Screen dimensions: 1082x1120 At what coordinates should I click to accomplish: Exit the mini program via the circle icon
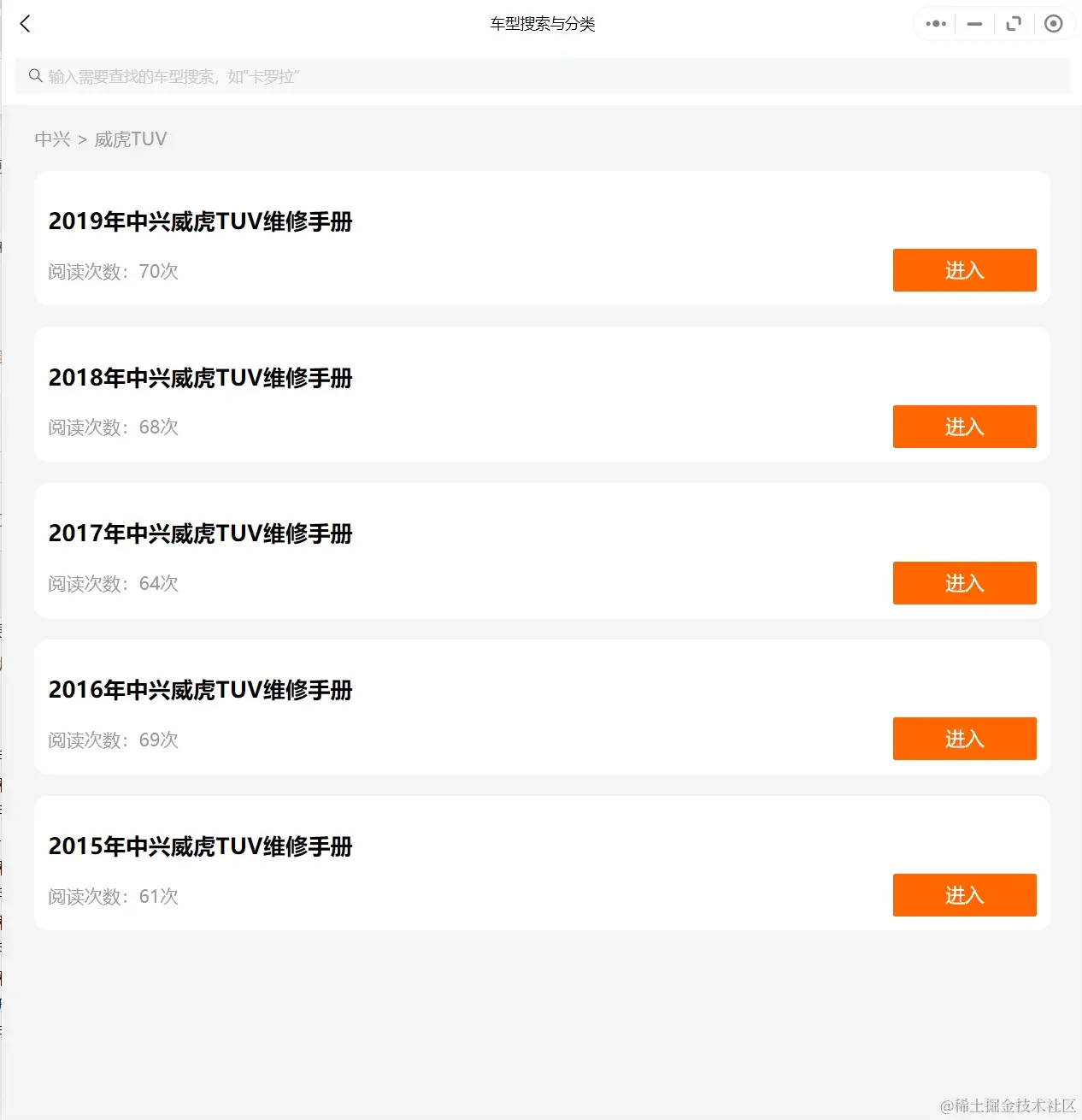pyautogui.click(x=1053, y=23)
